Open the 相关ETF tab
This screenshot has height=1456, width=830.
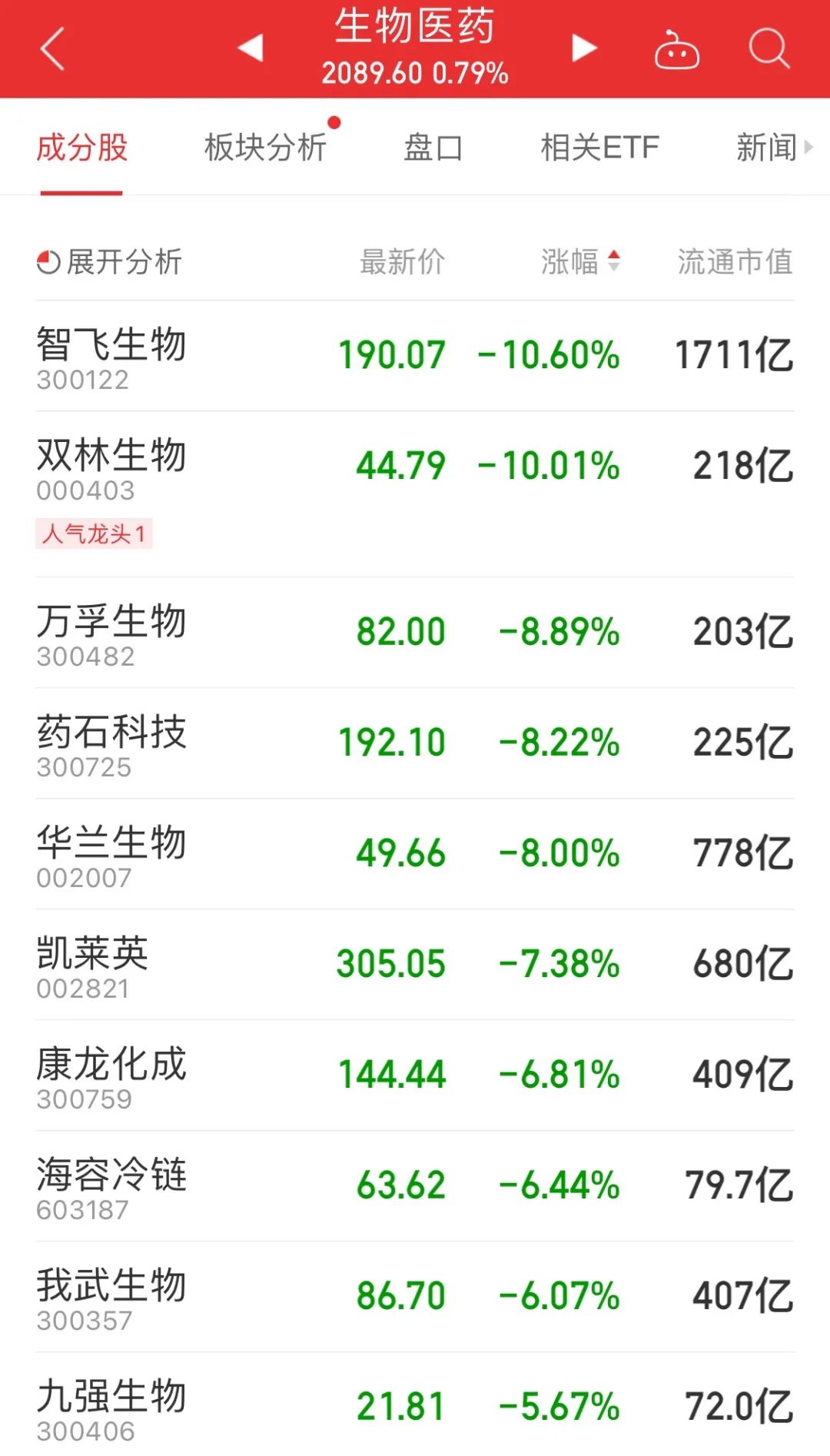pyautogui.click(x=600, y=147)
